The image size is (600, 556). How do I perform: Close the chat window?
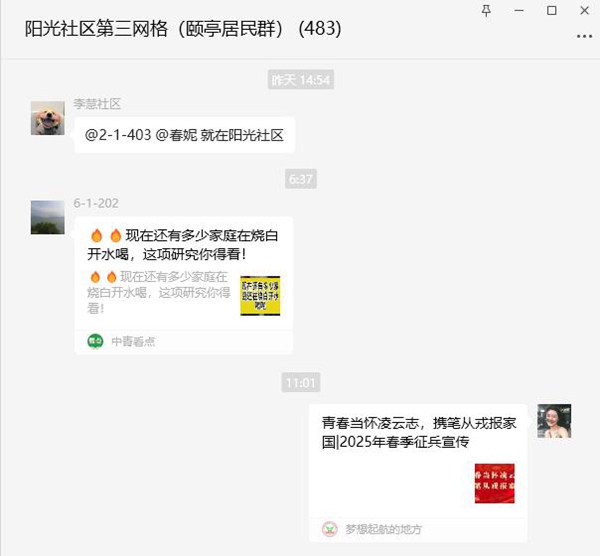click(584, 10)
